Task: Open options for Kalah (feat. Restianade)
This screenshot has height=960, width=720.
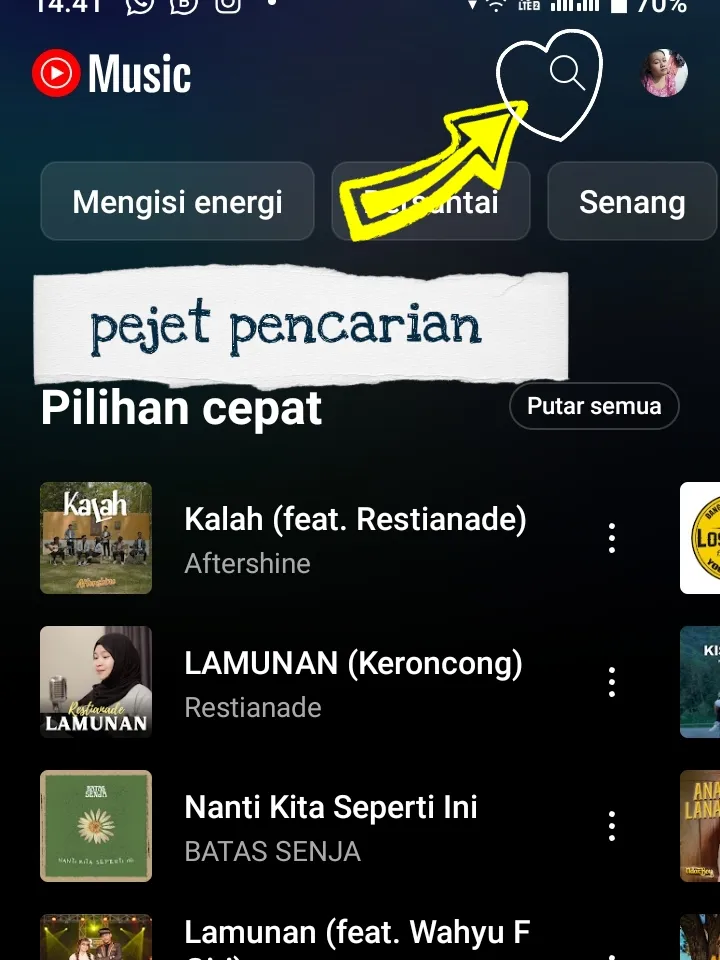Action: pos(611,539)
